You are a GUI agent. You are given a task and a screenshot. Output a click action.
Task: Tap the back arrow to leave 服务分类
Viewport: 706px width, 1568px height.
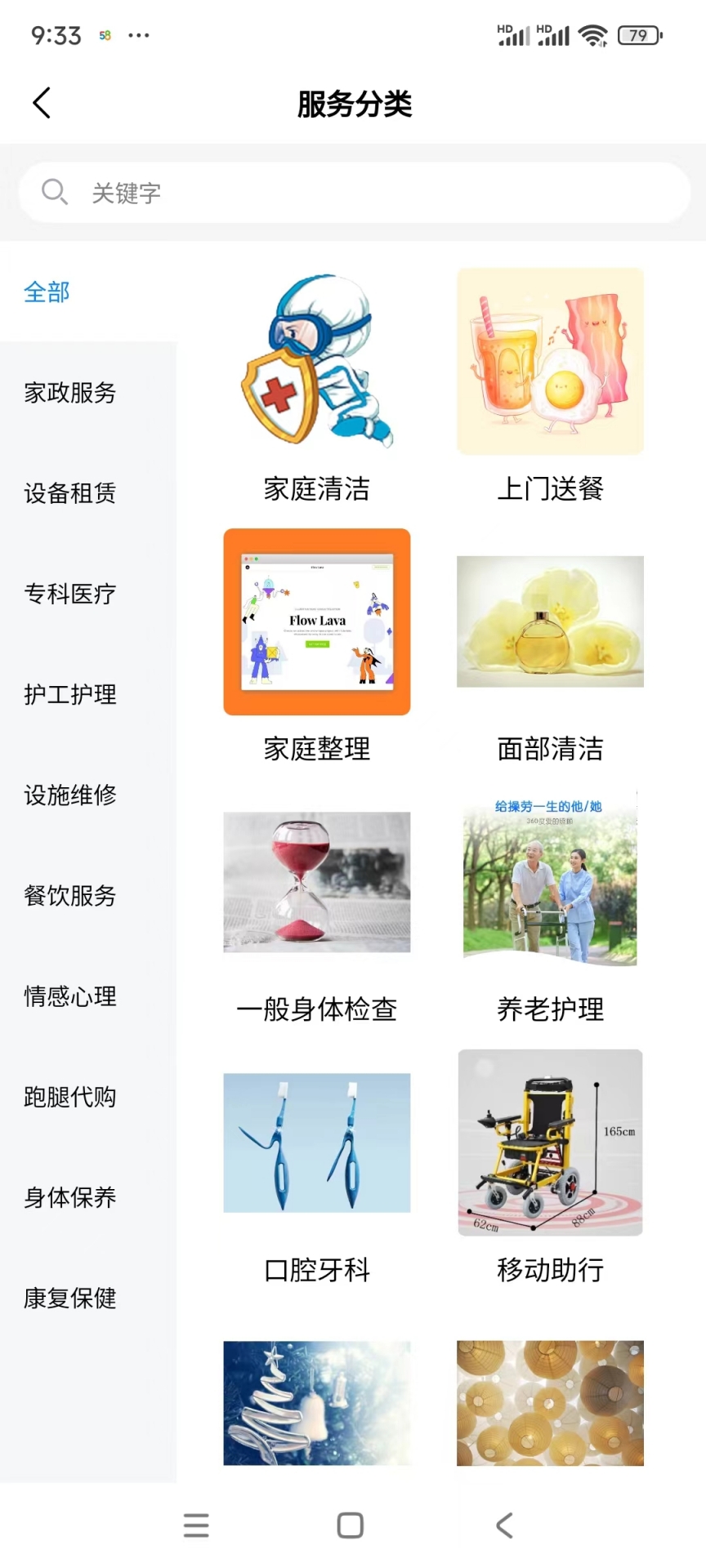click(42, 103)
